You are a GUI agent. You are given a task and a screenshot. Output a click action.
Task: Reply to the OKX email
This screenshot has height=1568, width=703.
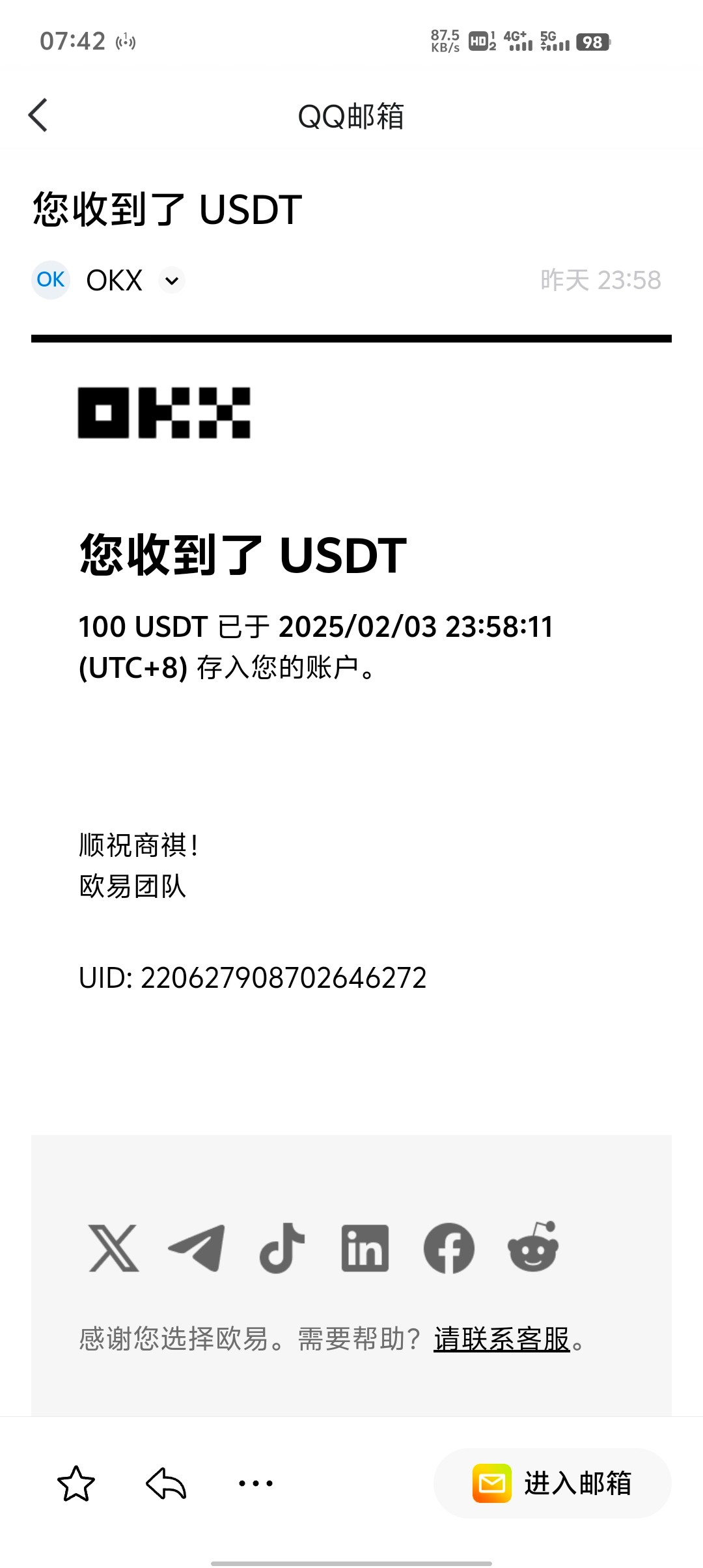coord(166,1484)
